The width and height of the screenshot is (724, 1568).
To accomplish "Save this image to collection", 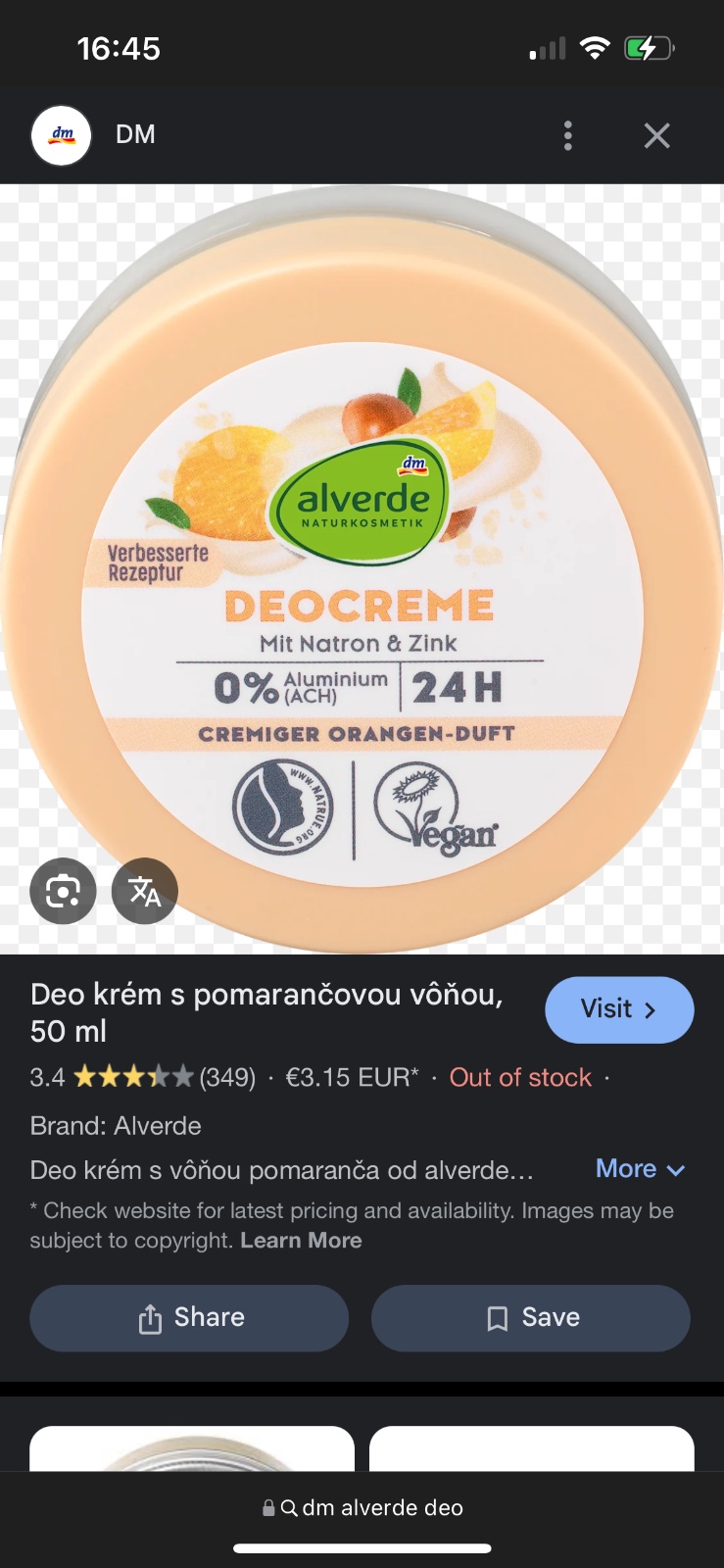I will (531, 1318).
